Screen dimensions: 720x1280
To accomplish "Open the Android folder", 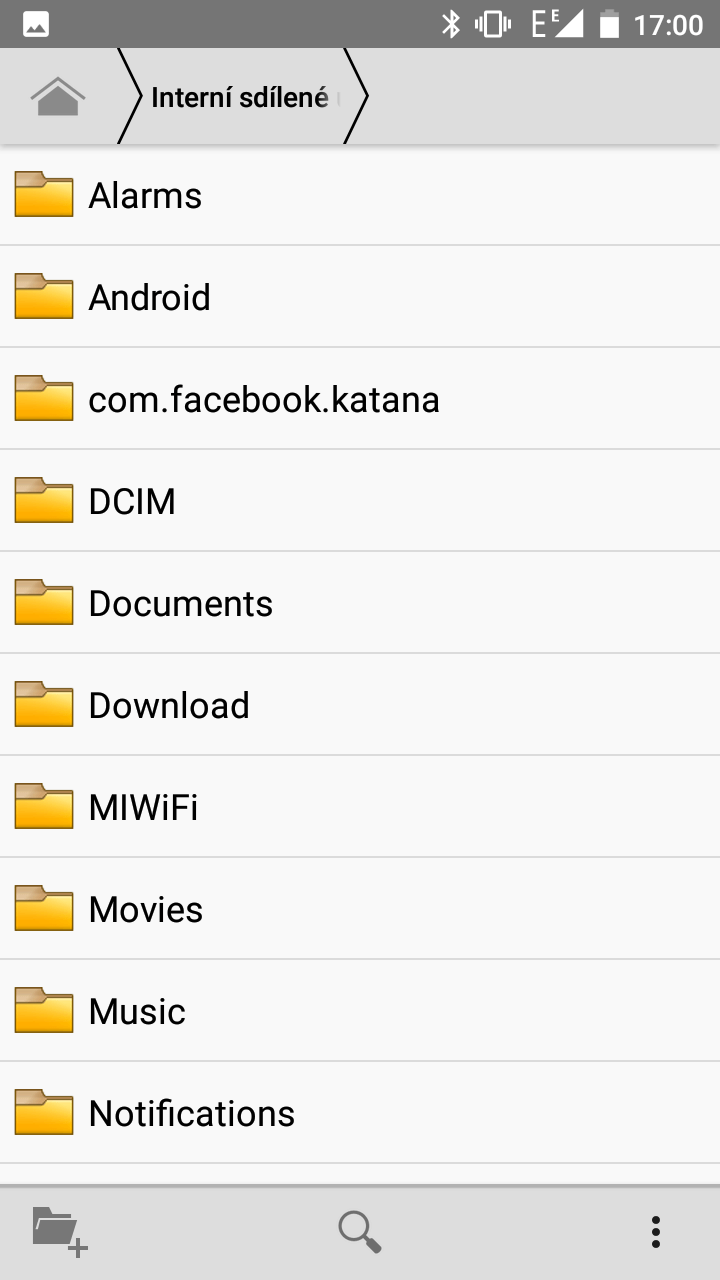I will (360, 297).
